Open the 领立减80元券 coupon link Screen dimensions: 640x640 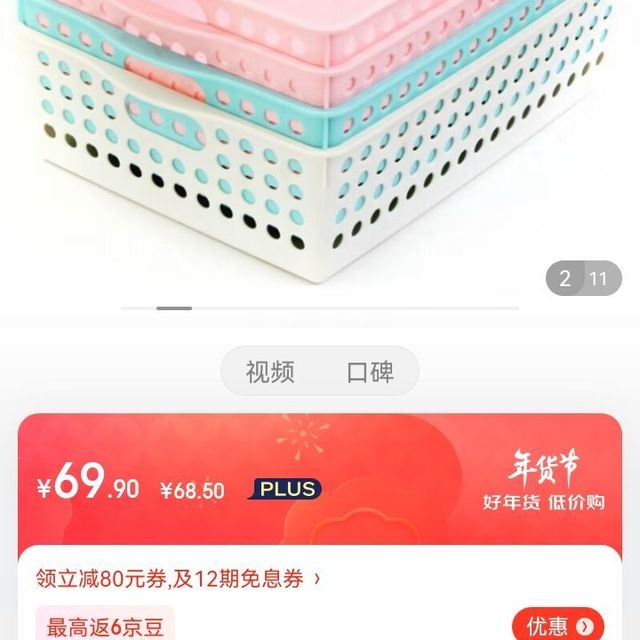(178, 578)
